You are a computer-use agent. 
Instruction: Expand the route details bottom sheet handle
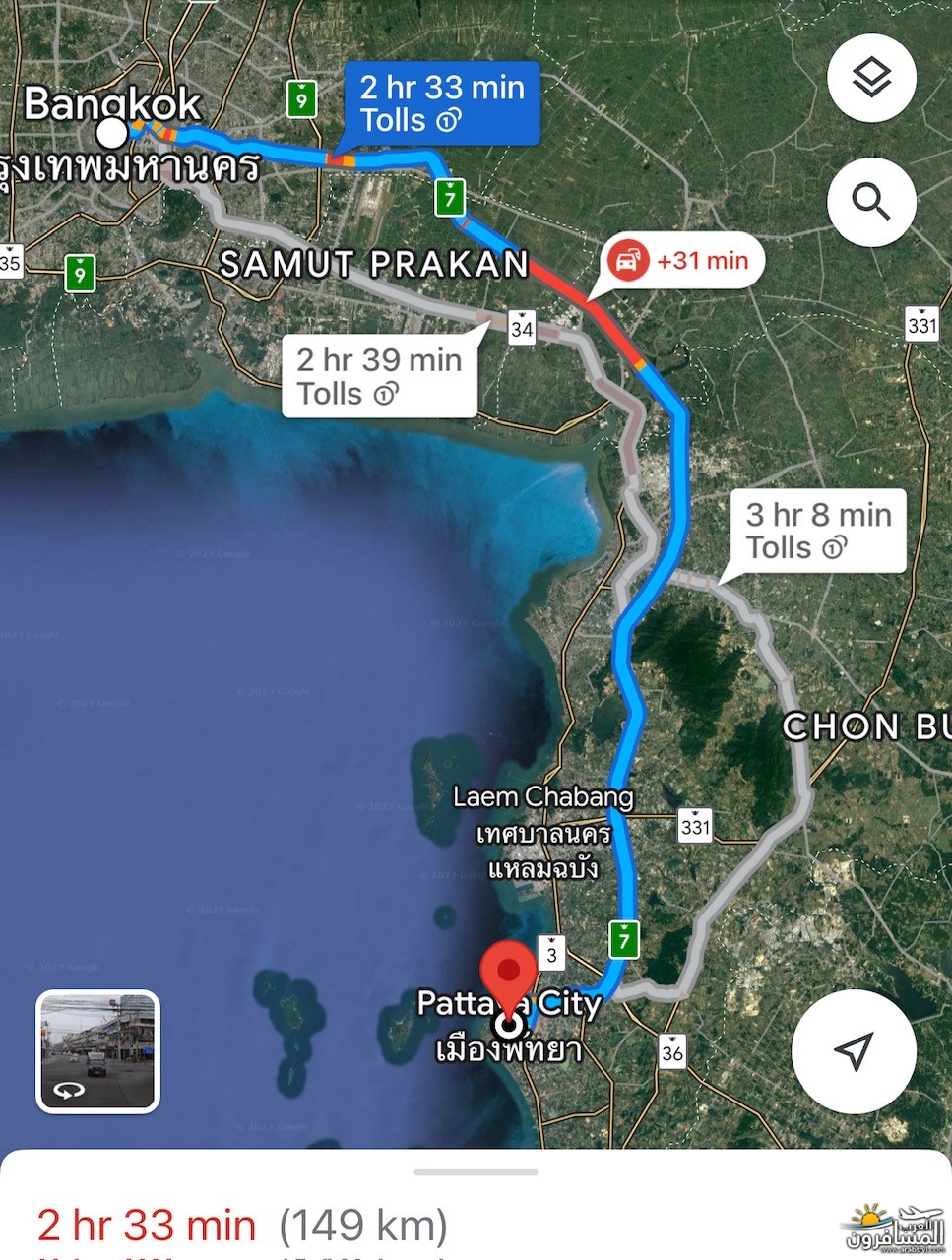476,1172
